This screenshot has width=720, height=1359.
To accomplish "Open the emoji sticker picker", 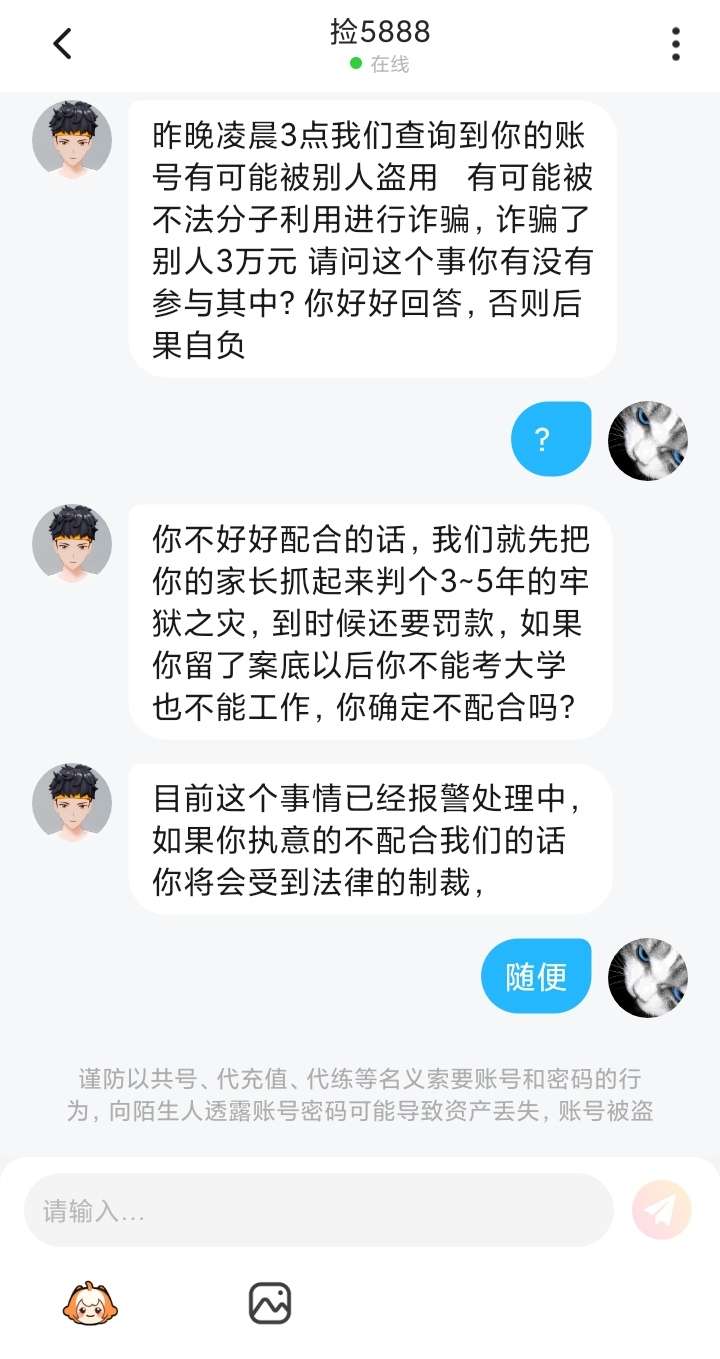I will (90, 1304).
